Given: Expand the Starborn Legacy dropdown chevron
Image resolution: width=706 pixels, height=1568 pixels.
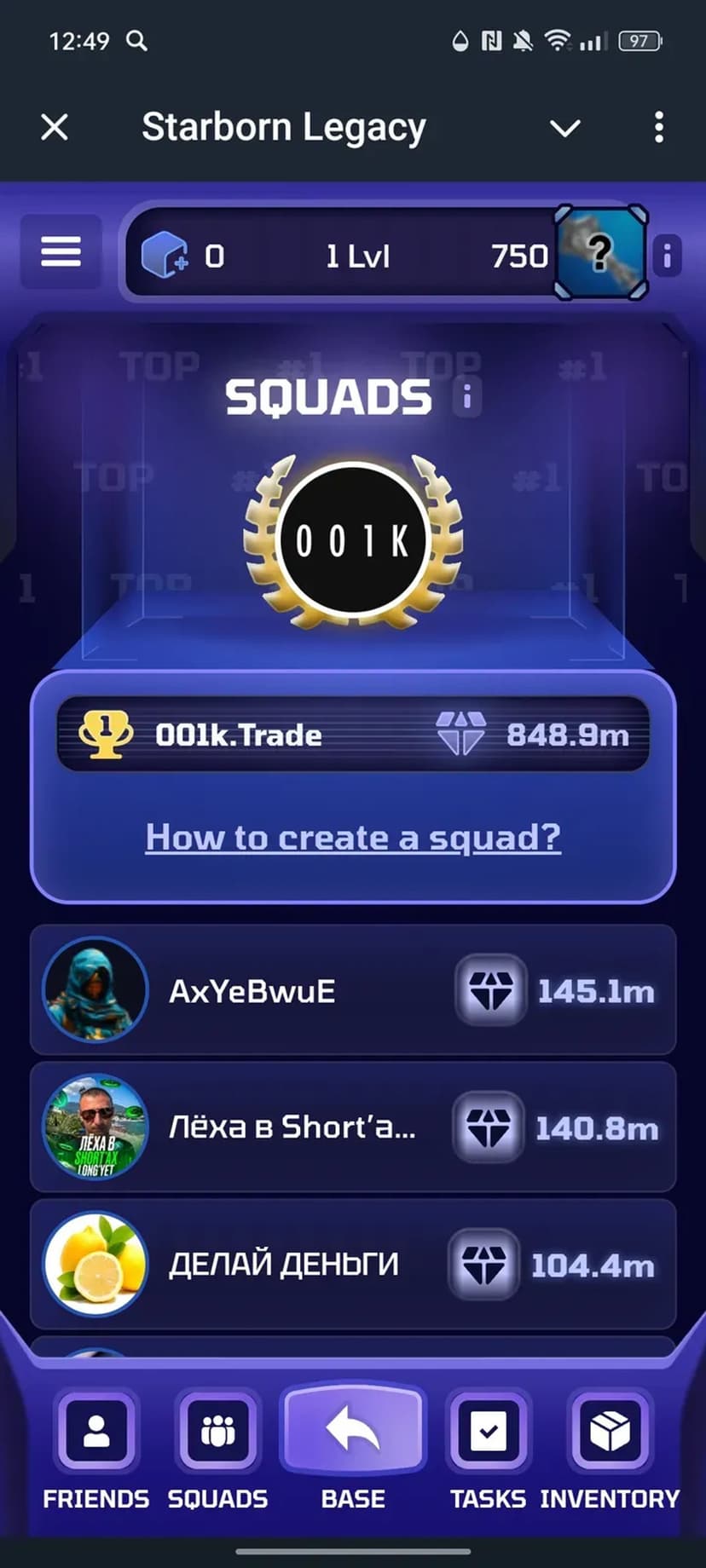Looking at the screenshot, I should [564, 129].
